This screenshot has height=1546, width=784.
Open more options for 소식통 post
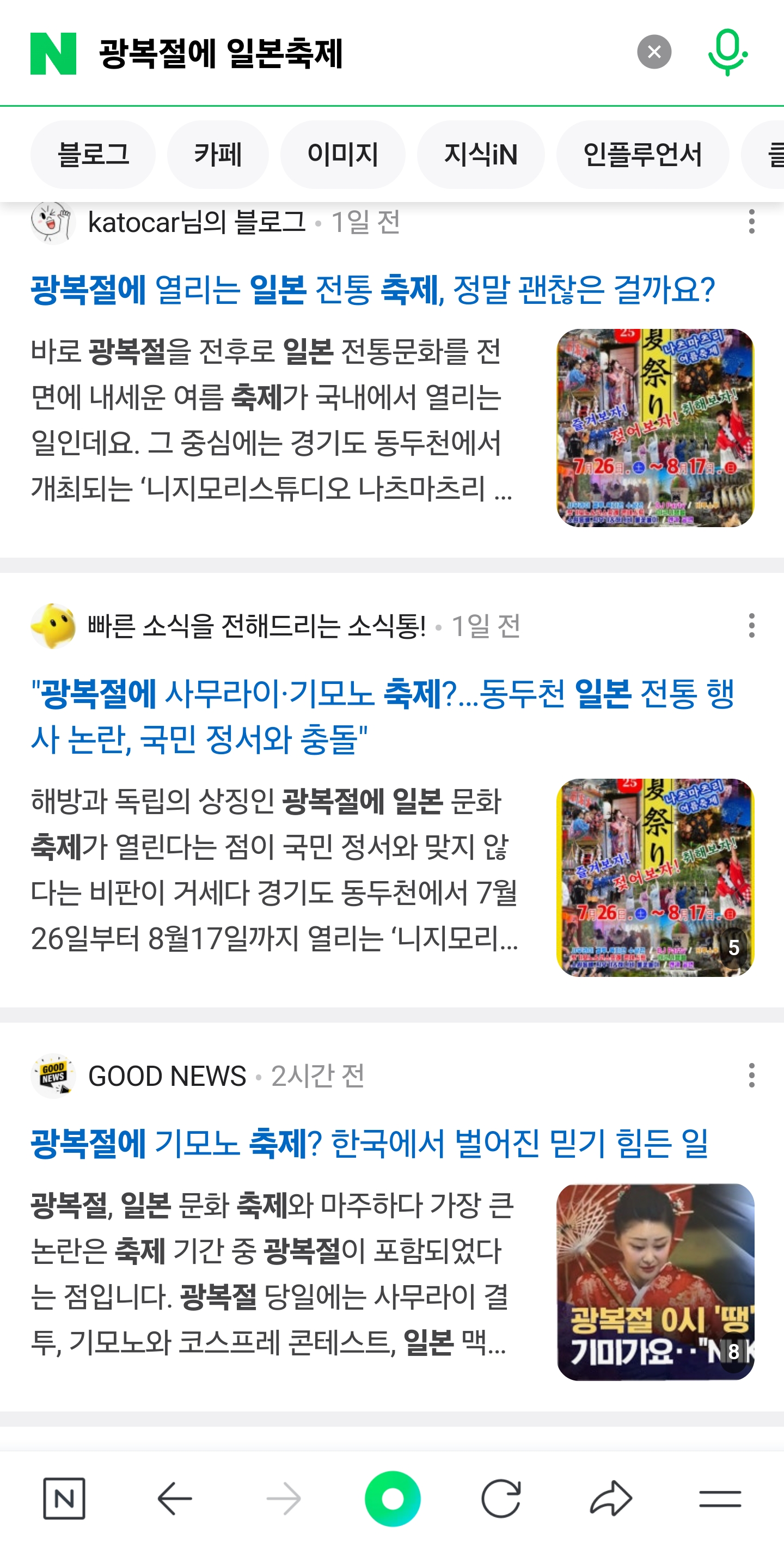[751, 625]
